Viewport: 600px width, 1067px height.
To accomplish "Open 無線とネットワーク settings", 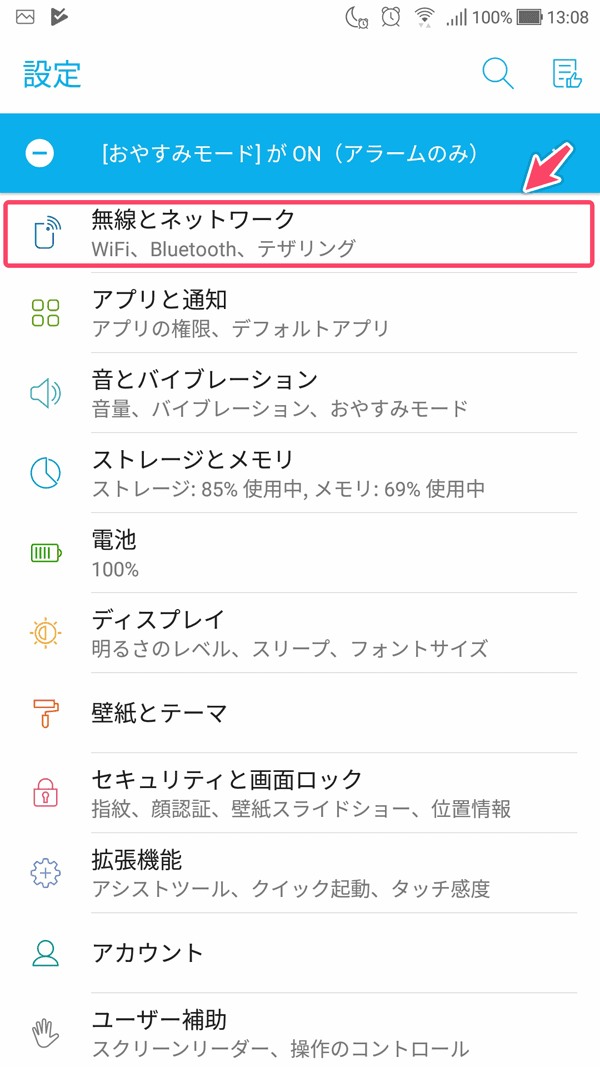I will point(300,233).
